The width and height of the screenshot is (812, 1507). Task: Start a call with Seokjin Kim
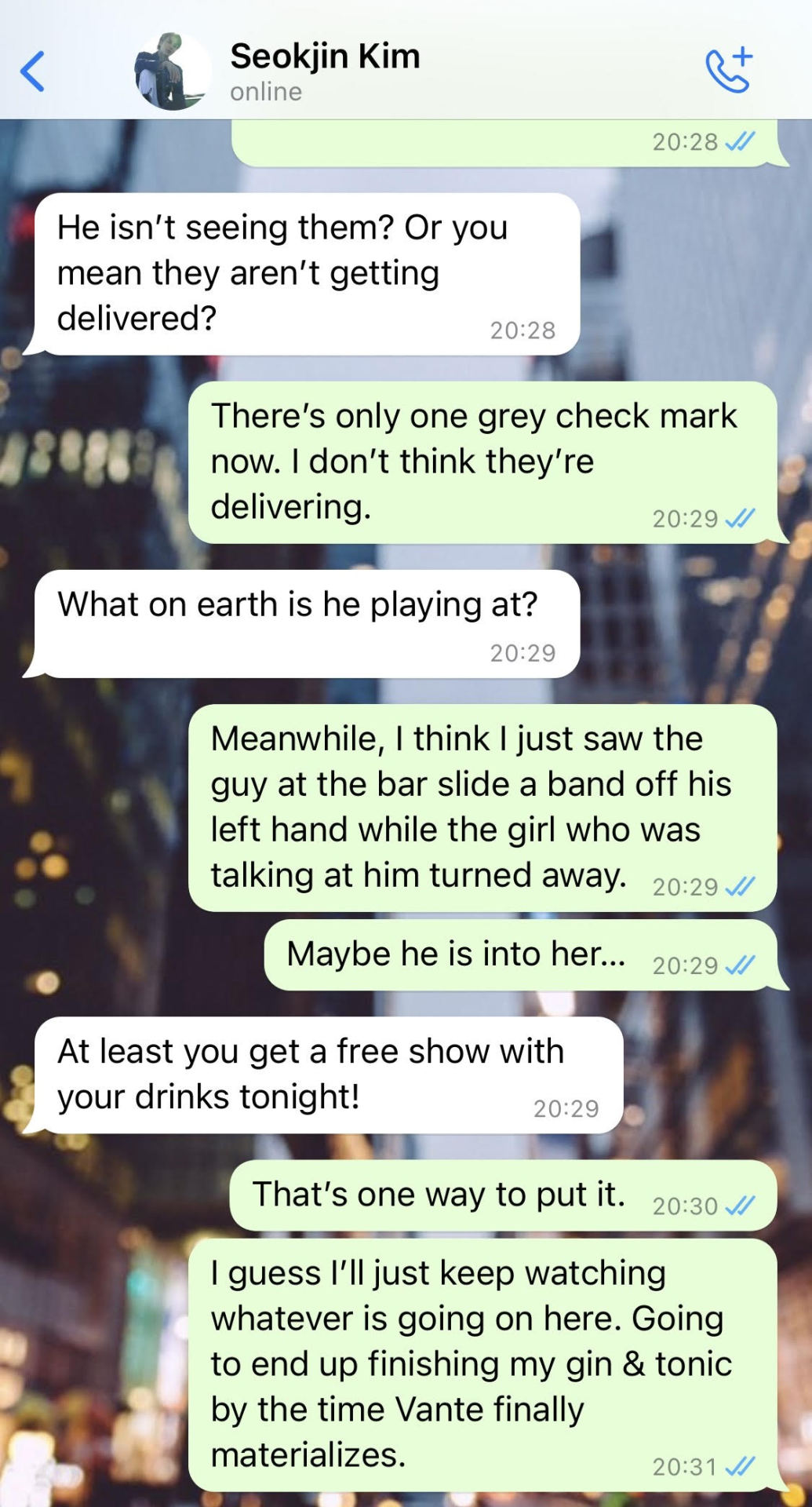point(729,70)
